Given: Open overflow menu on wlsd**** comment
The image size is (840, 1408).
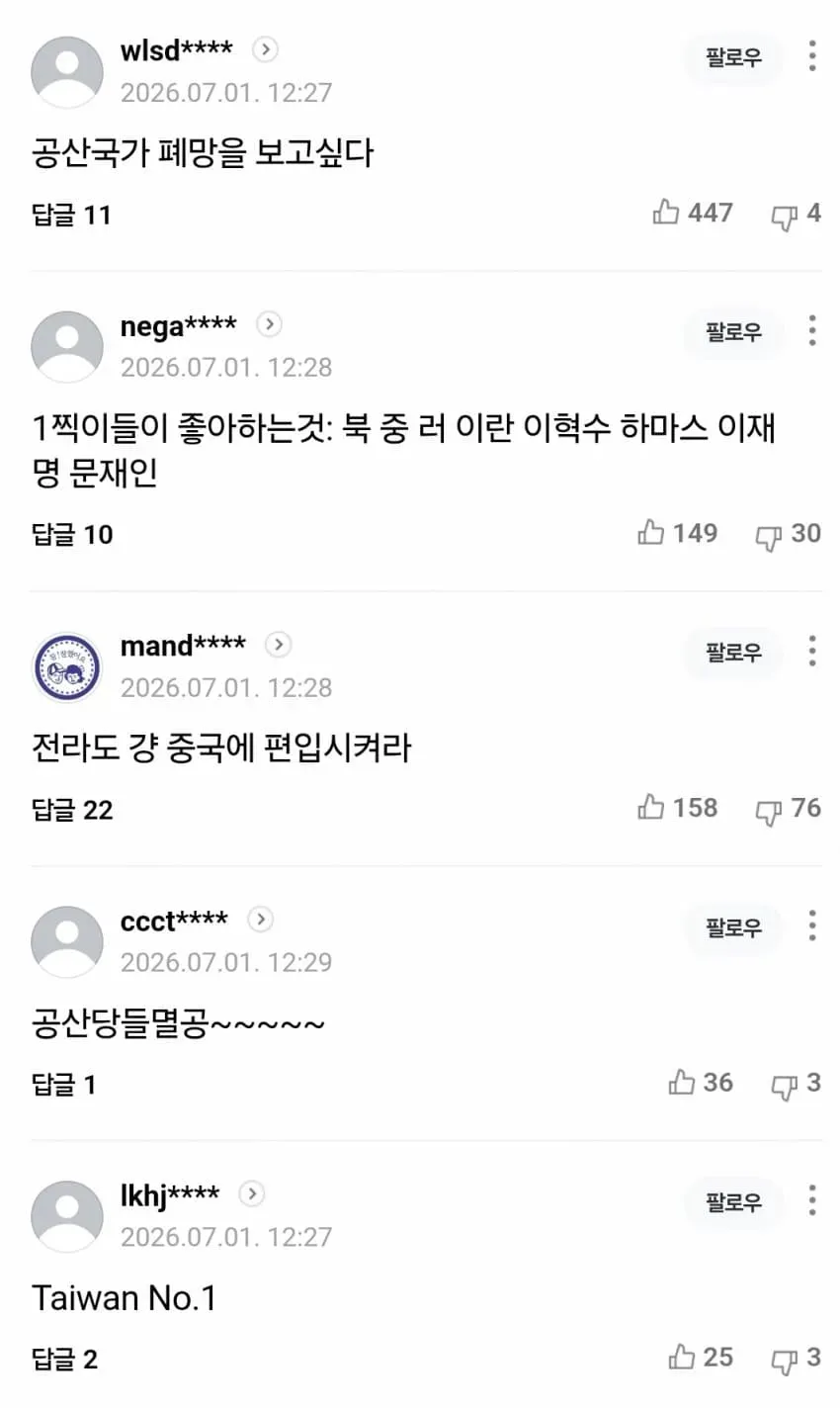Looking at the screenshot, I should (812, 56).
